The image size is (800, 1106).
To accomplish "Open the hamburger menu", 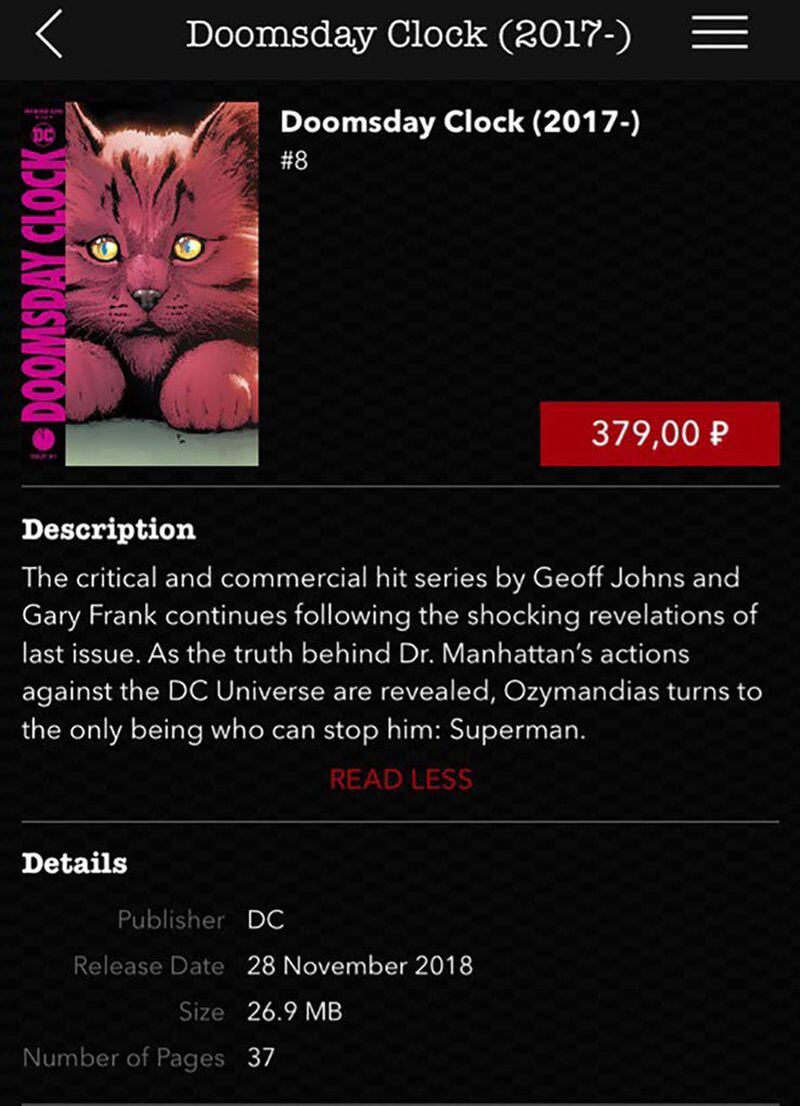I will (x=719, y=35).
